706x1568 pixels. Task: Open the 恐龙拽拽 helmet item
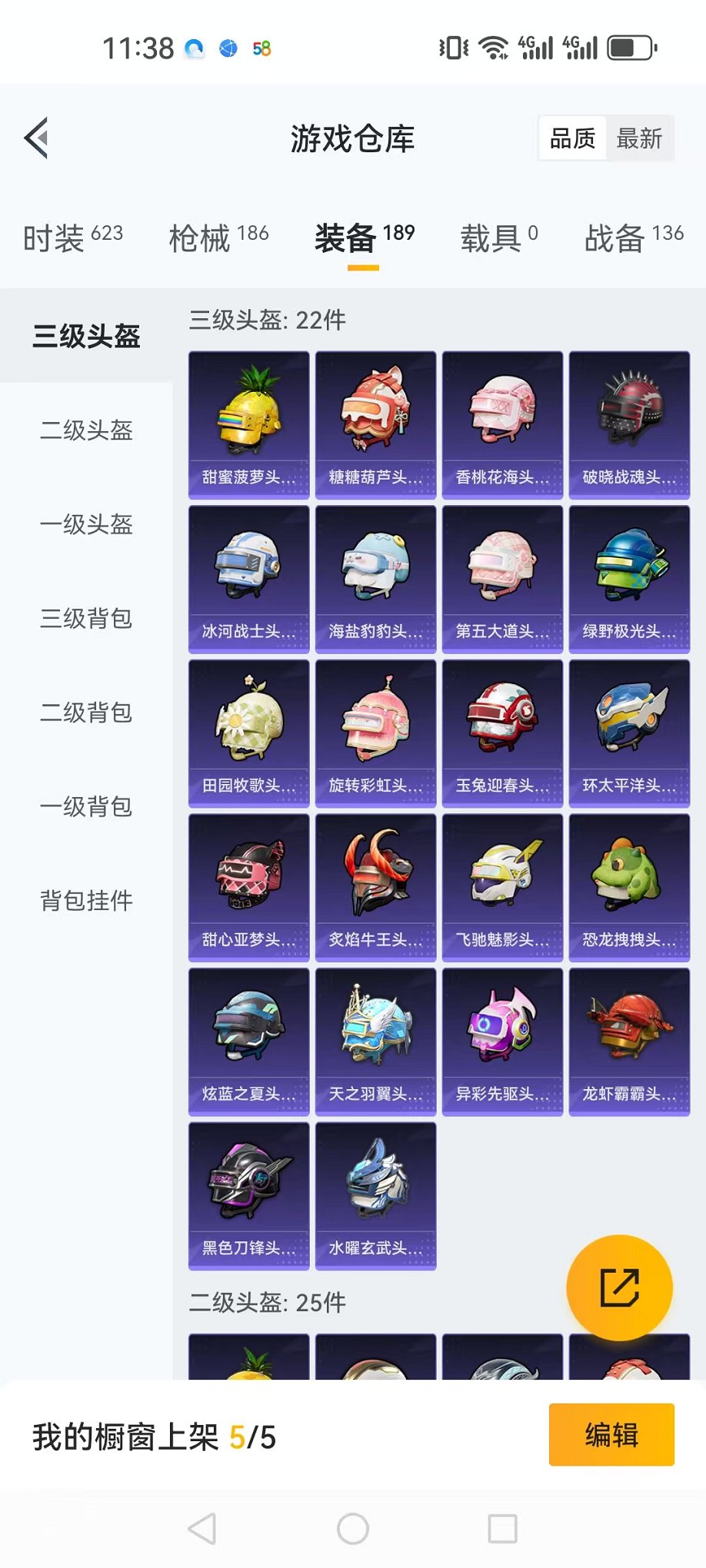tap(629, 888)
